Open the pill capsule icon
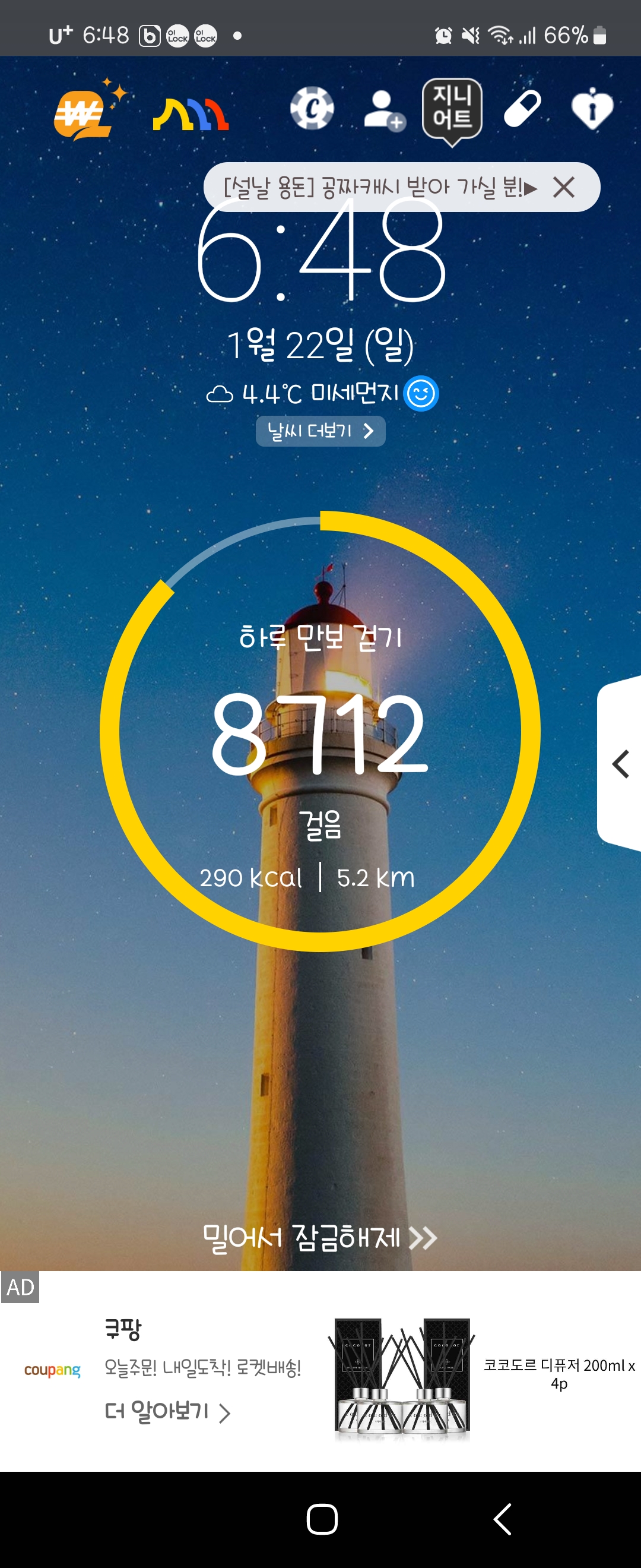Viewport: 641px width, 1568px height. coord(522,109)
